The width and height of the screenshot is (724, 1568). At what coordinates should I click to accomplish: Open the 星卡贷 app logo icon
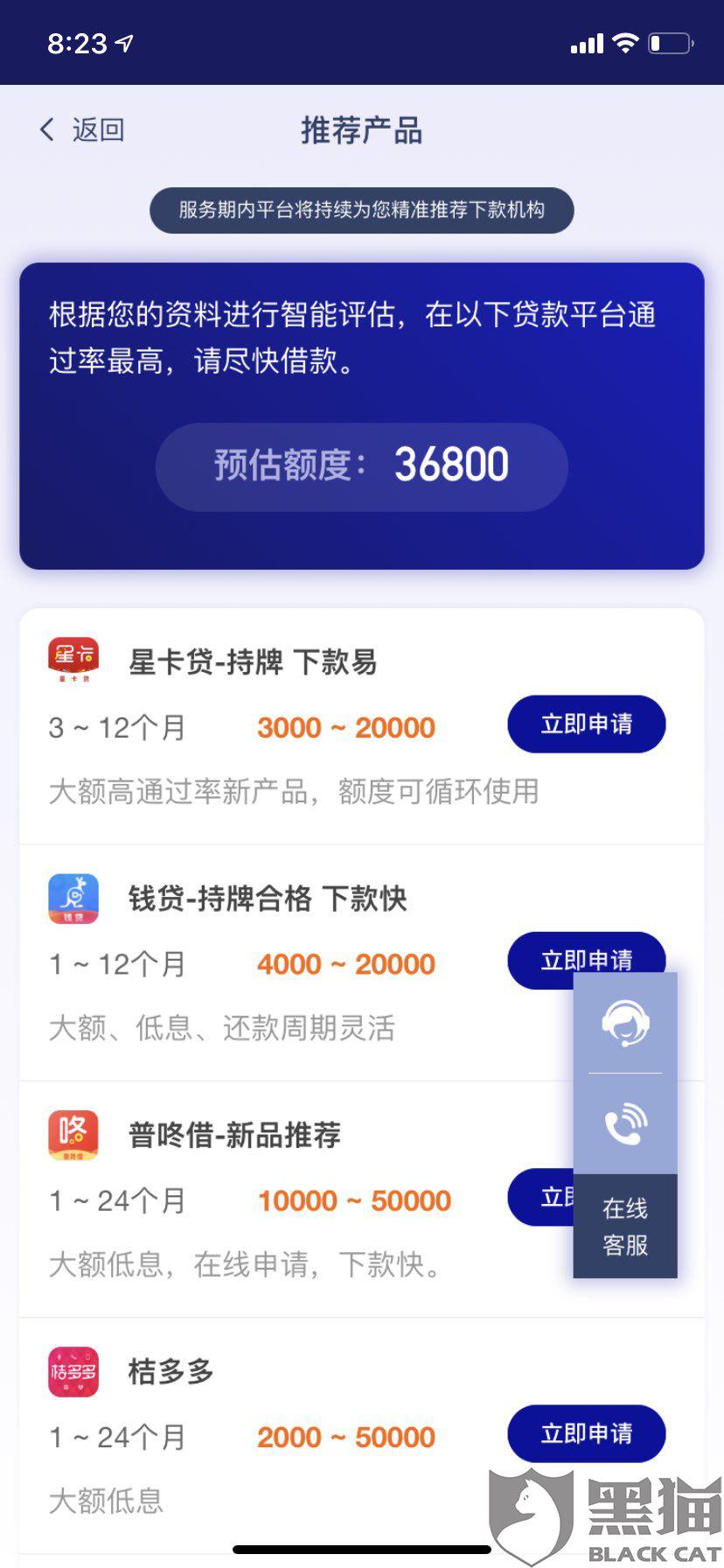coord(73,659)
